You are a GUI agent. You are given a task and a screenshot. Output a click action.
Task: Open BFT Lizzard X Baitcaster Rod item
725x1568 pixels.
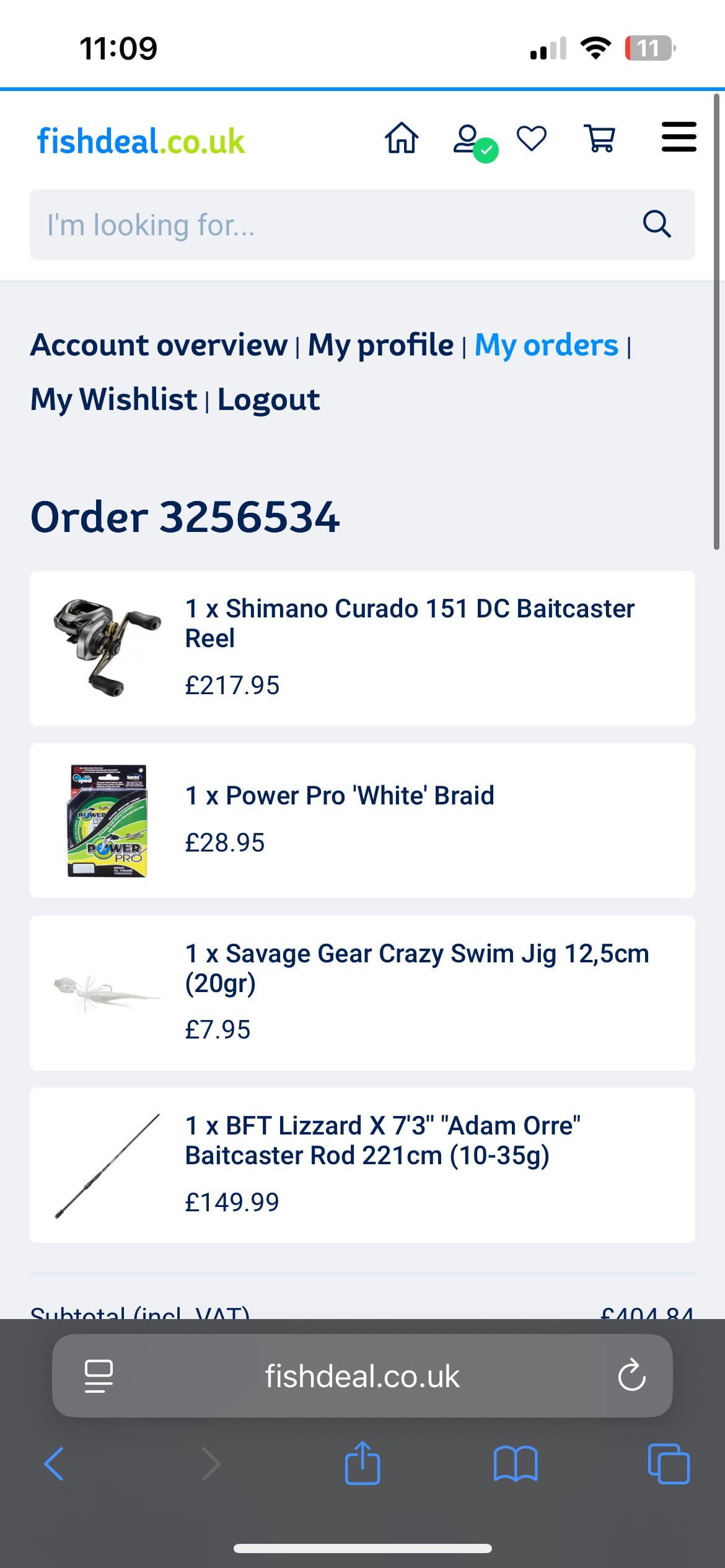point(382,1140)
